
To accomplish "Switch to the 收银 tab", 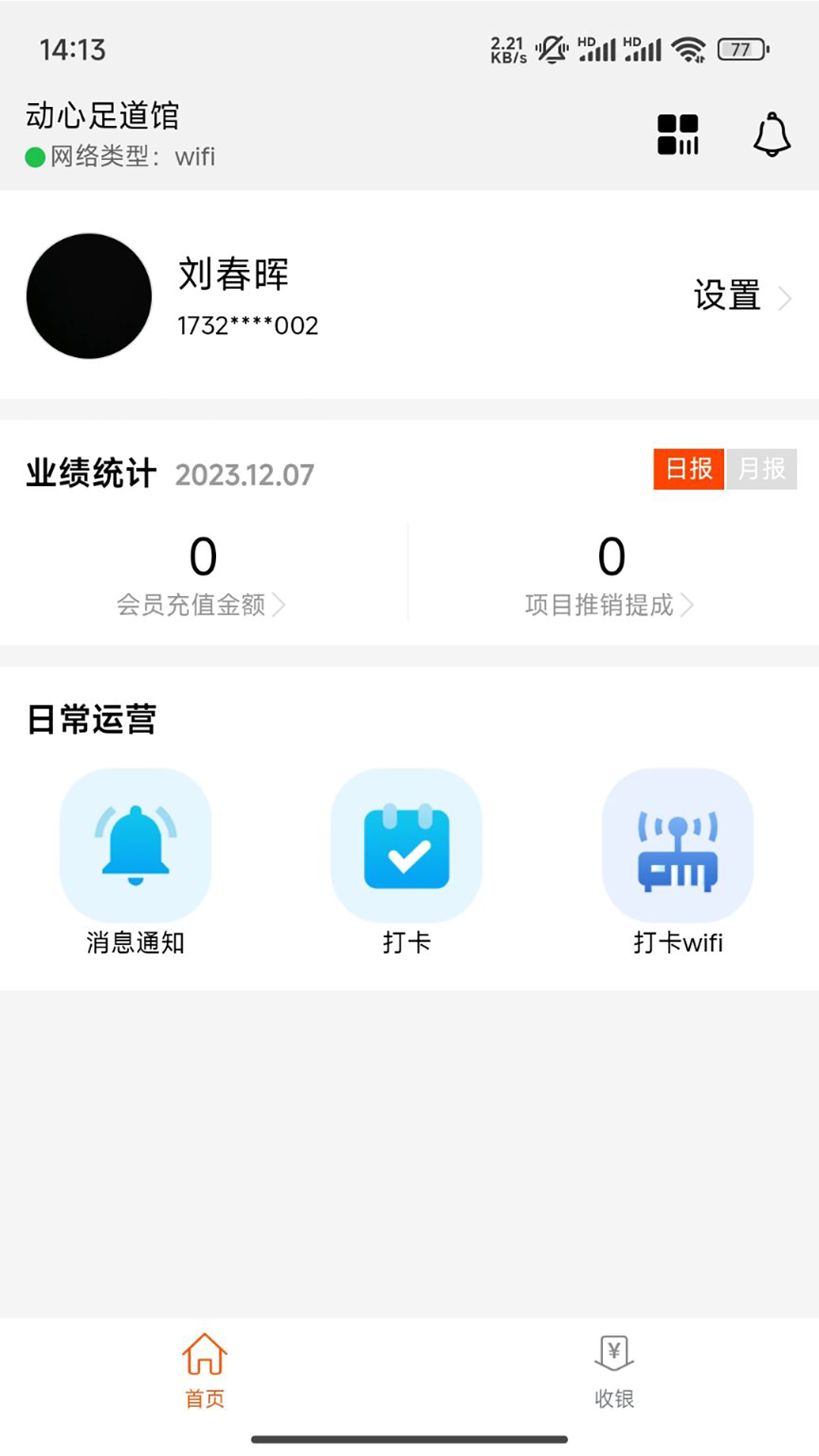I will (x=614, y=1373).
